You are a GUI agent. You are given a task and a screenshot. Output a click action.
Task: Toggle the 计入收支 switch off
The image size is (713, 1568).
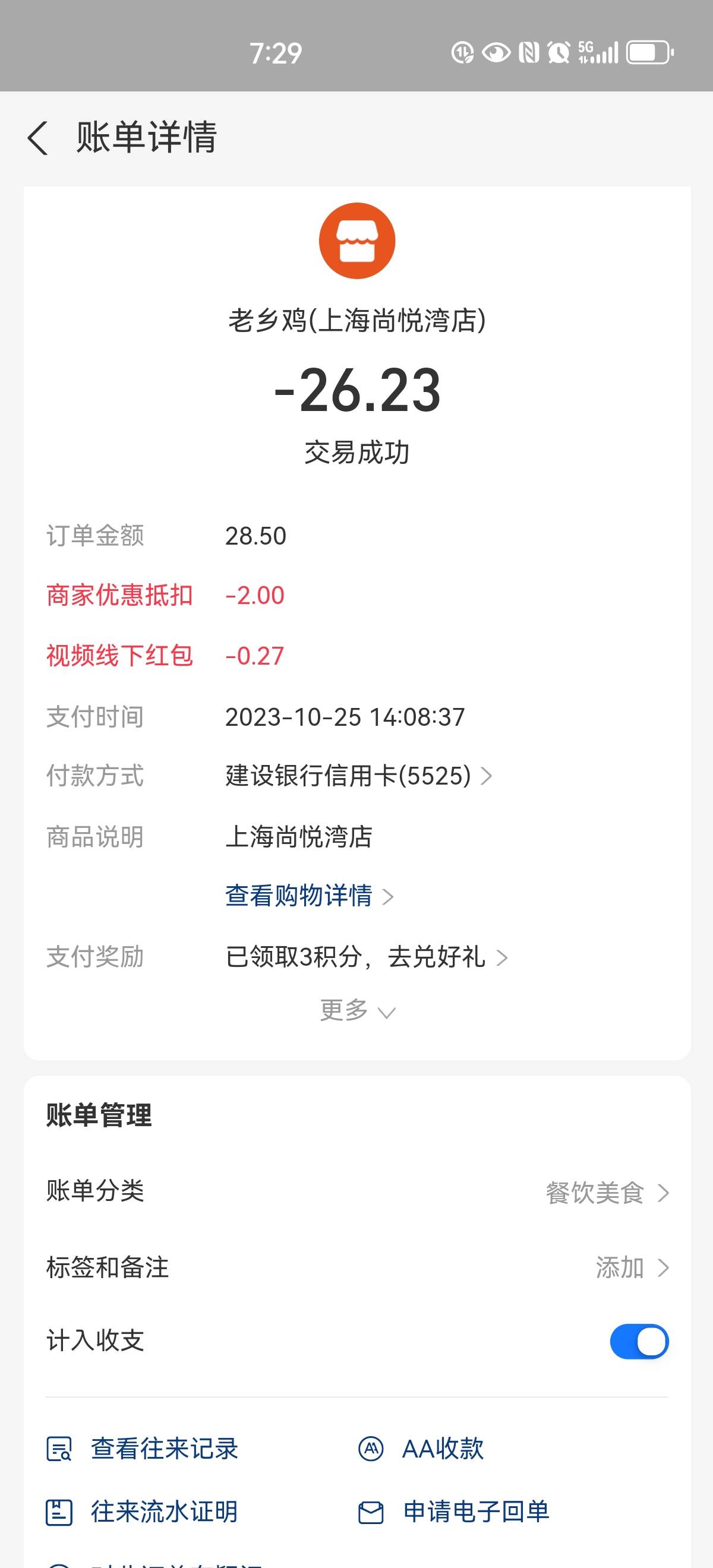[639, 1341]
